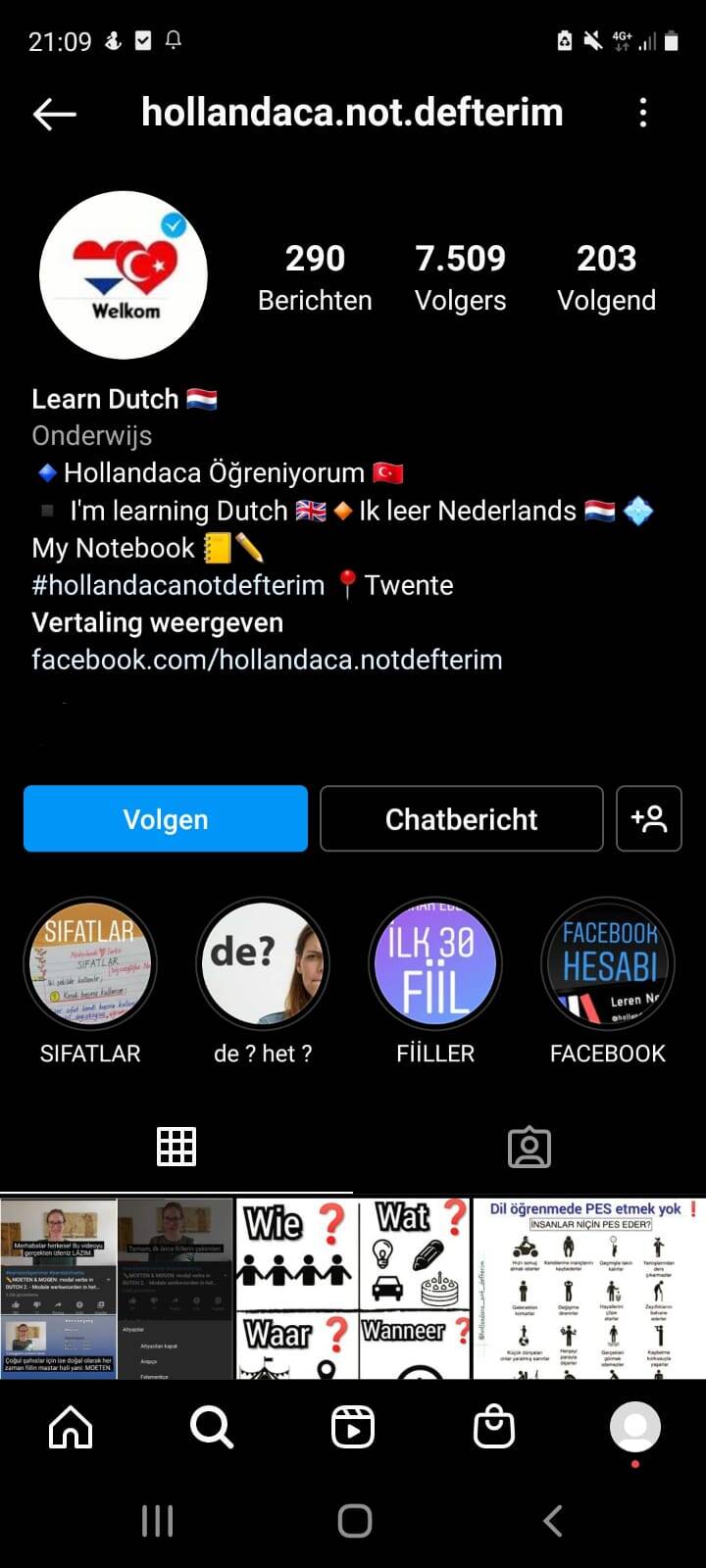Open the search and explore tab
Screen dimensions: 706x1568
[212, 1428]
